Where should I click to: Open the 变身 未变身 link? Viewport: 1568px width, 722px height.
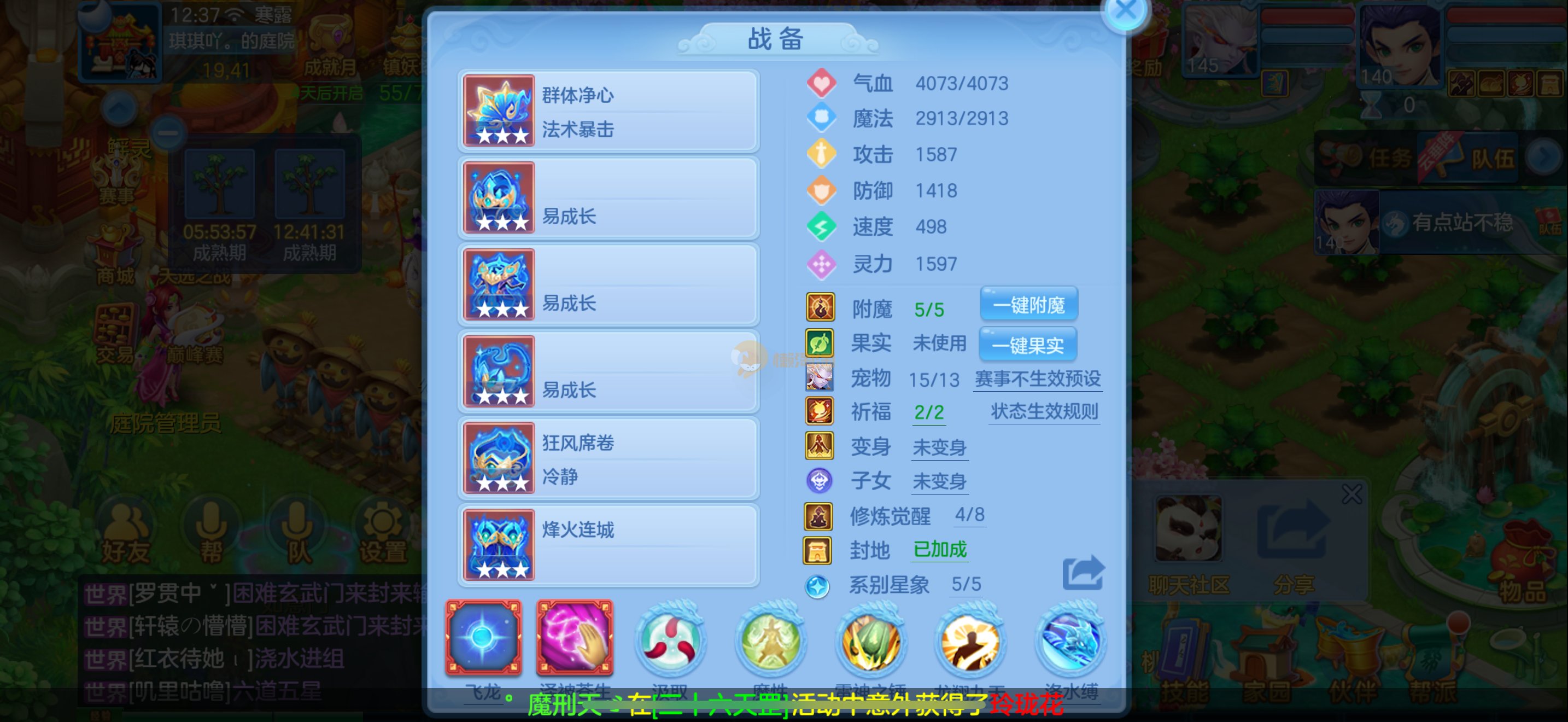click(x=939, y=447)
